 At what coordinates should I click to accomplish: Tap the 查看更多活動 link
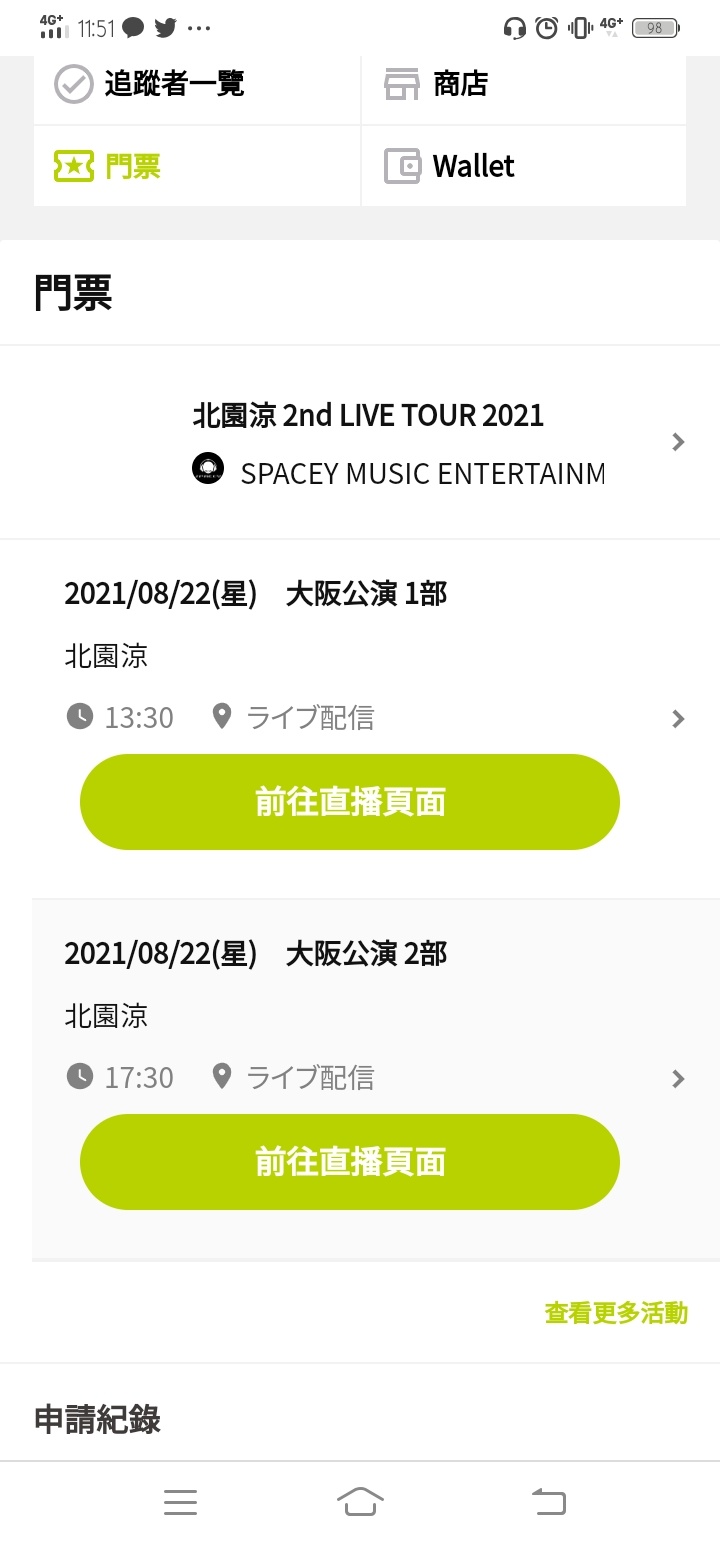coord(616,1312)
